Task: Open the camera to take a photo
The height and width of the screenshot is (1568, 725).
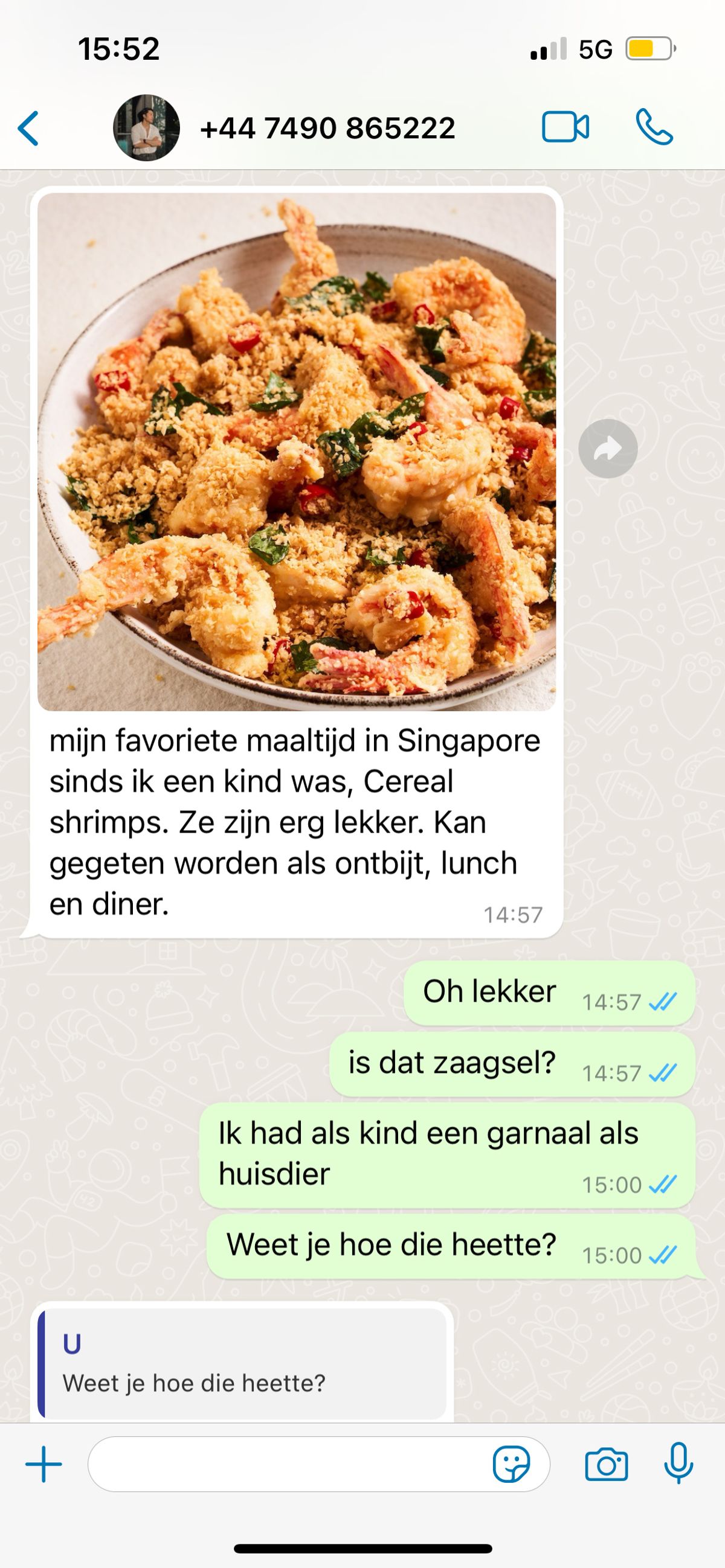Action: 606,1465
